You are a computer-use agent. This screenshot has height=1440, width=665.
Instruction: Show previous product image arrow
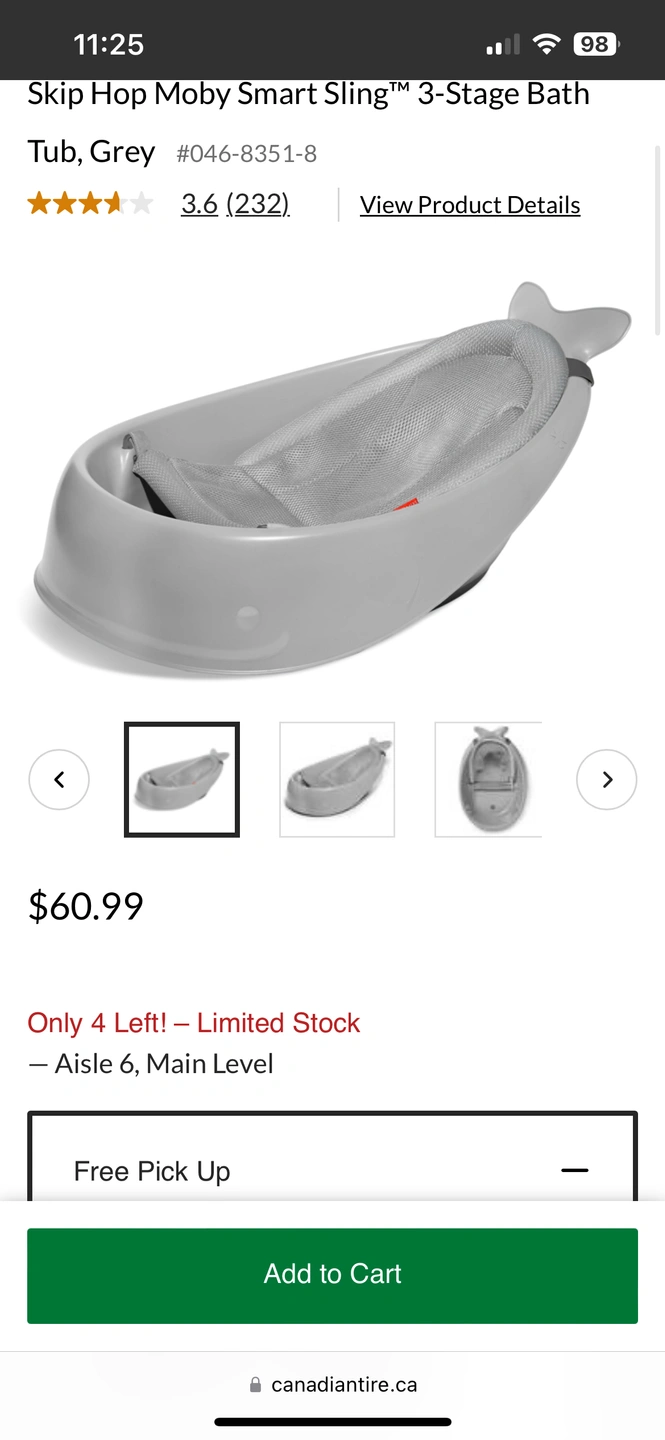tap(59, 779)
